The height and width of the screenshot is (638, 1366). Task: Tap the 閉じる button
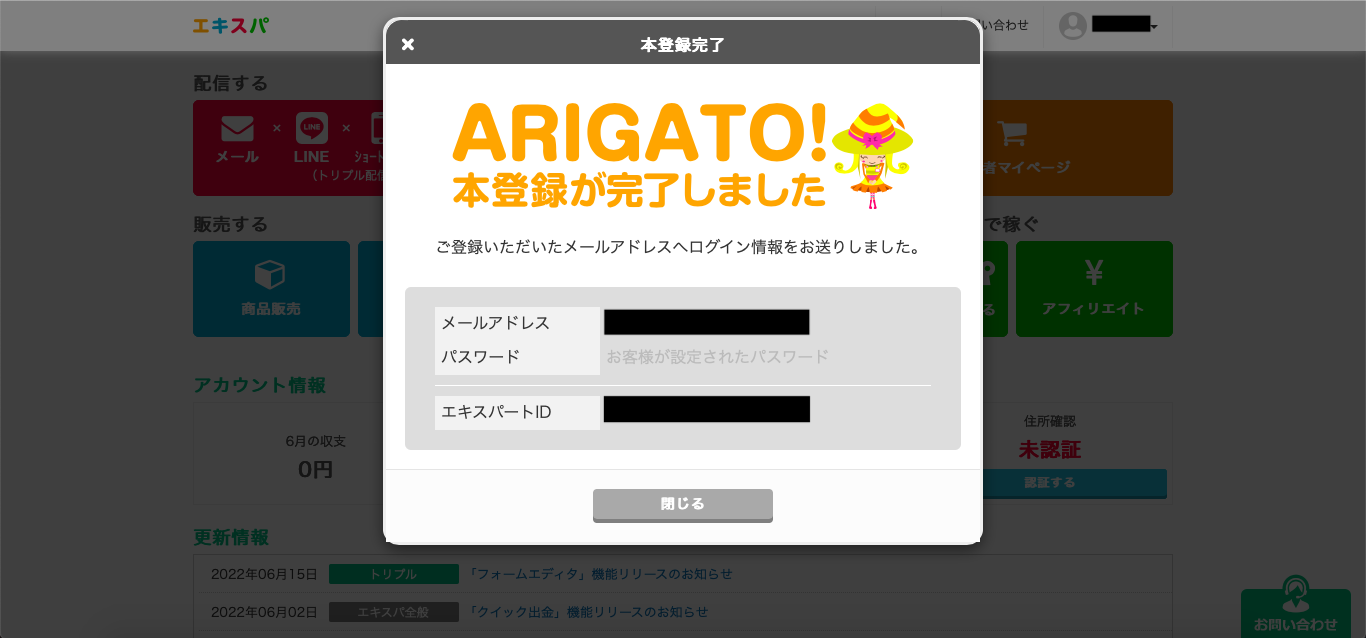point(682,504)
